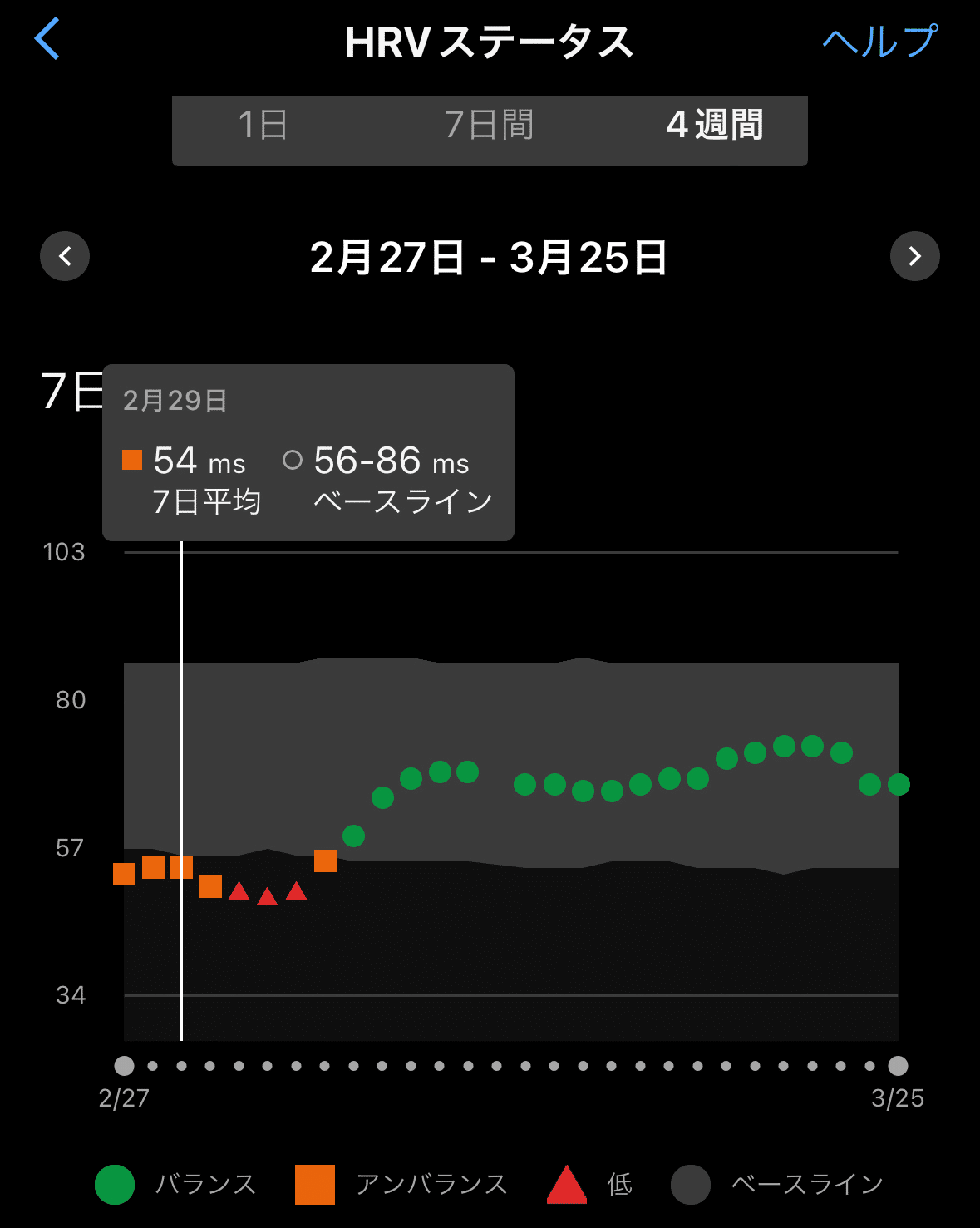Tap the 3/25 endpoint on chart timeline
The height and width of the screenshot is (1228, 980).
[898, 1066]
